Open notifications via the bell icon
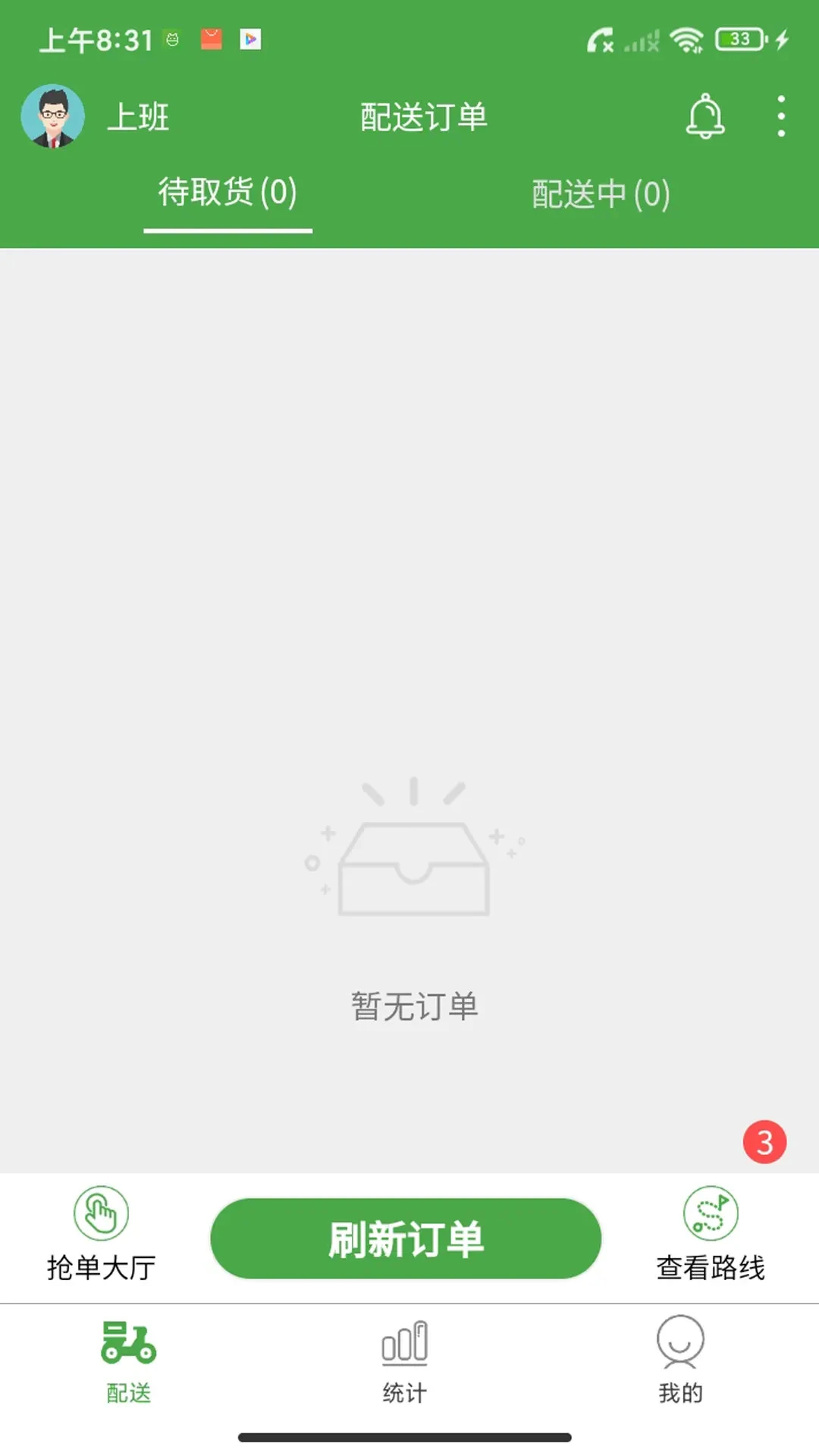Screen dimensions: 819x1456 (704, 116)
